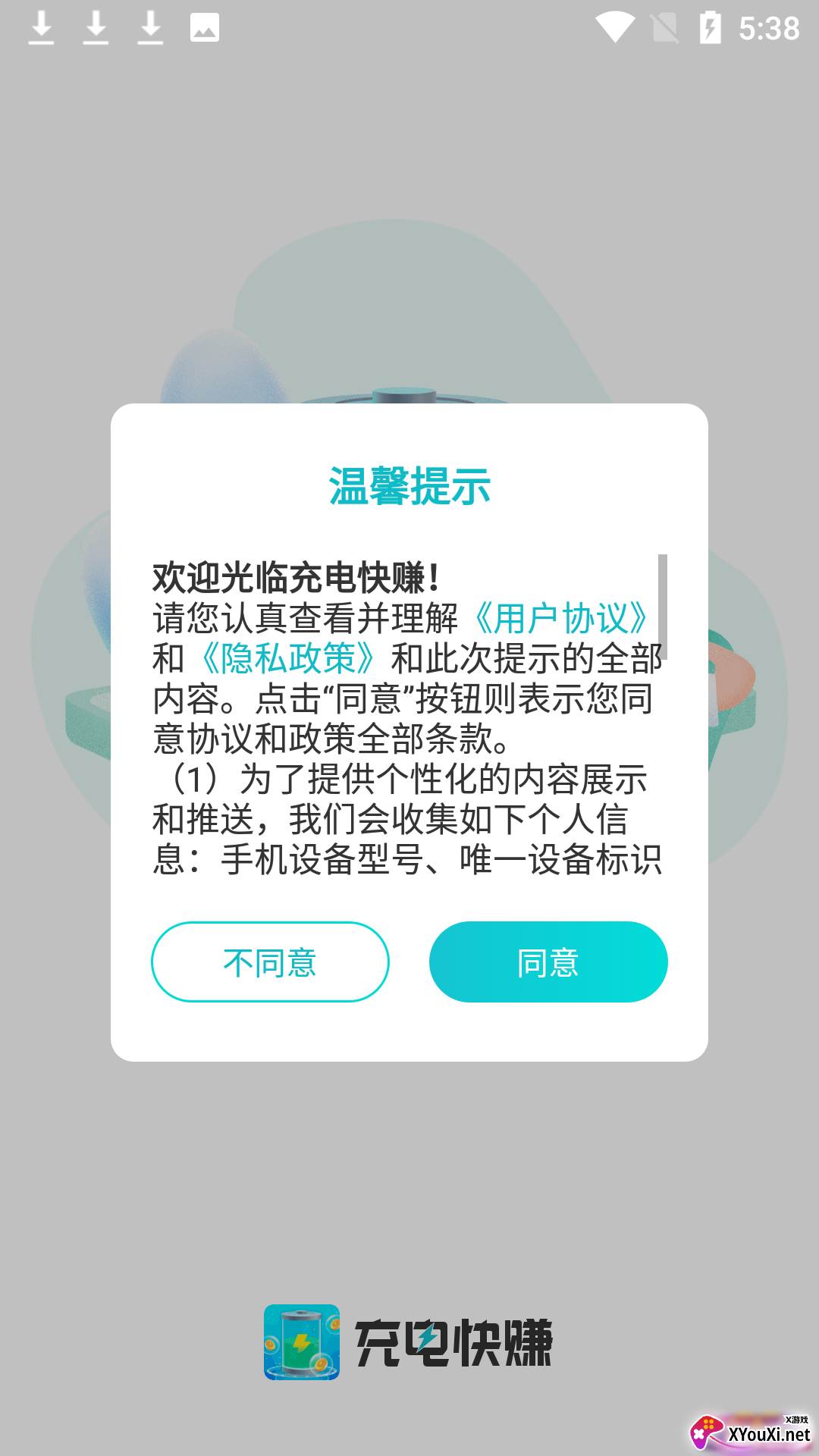Open the 《隐私政策》 link
Image resolution: width=819 pixels, height=1456 pixels.
click(287, 658)
